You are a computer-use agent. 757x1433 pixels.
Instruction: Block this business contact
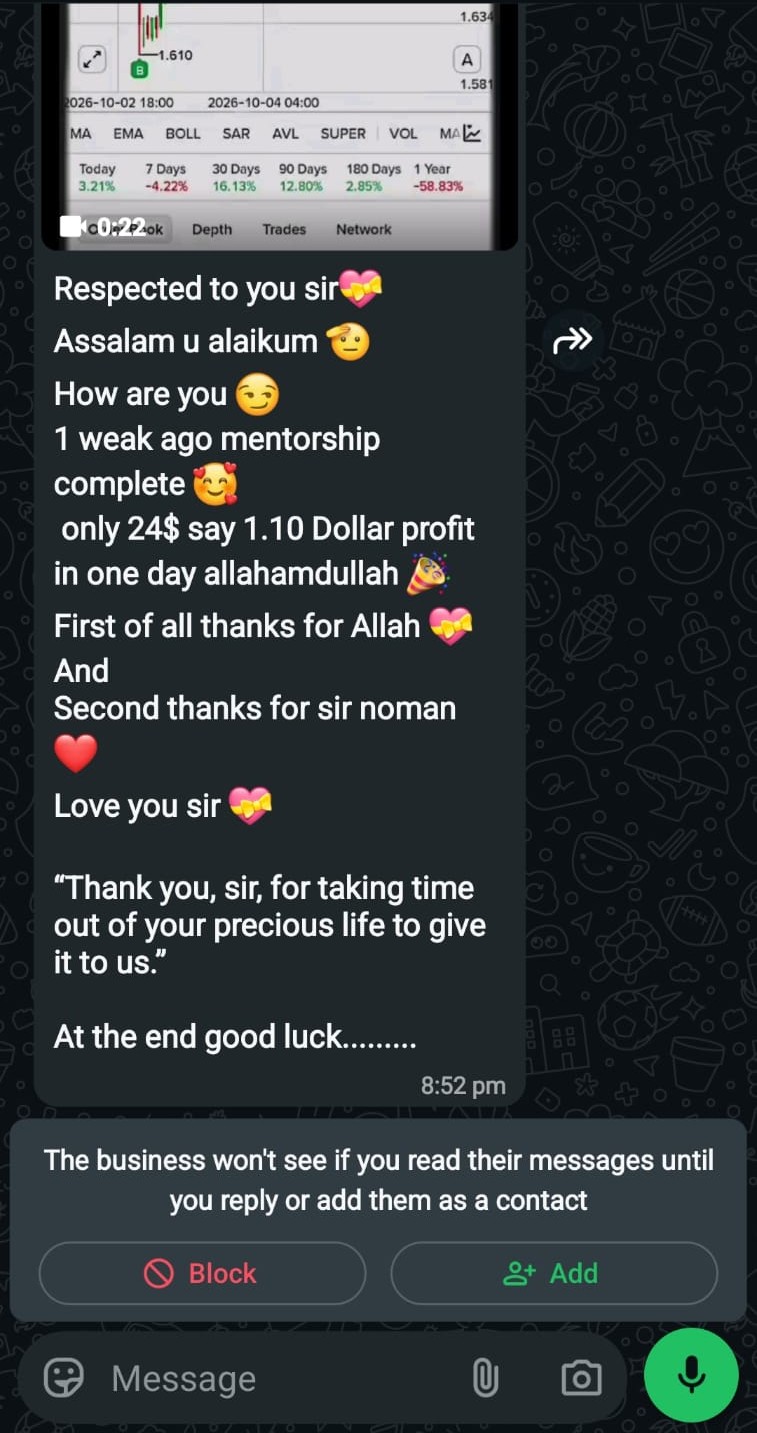pyautogui.click(x=202, y=1273)
